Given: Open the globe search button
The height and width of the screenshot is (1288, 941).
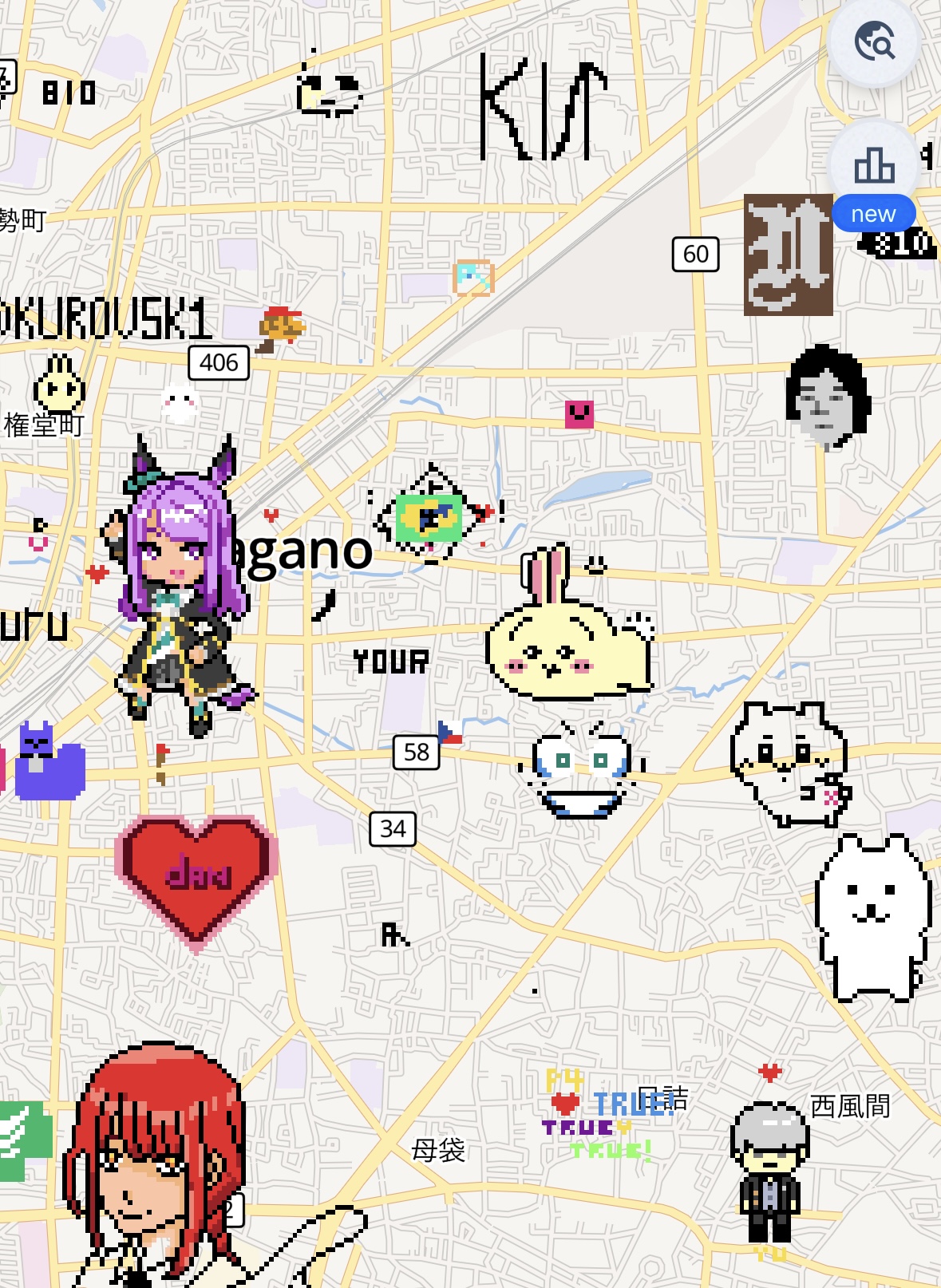Looking at the screenshot, I should coord(874,41).
